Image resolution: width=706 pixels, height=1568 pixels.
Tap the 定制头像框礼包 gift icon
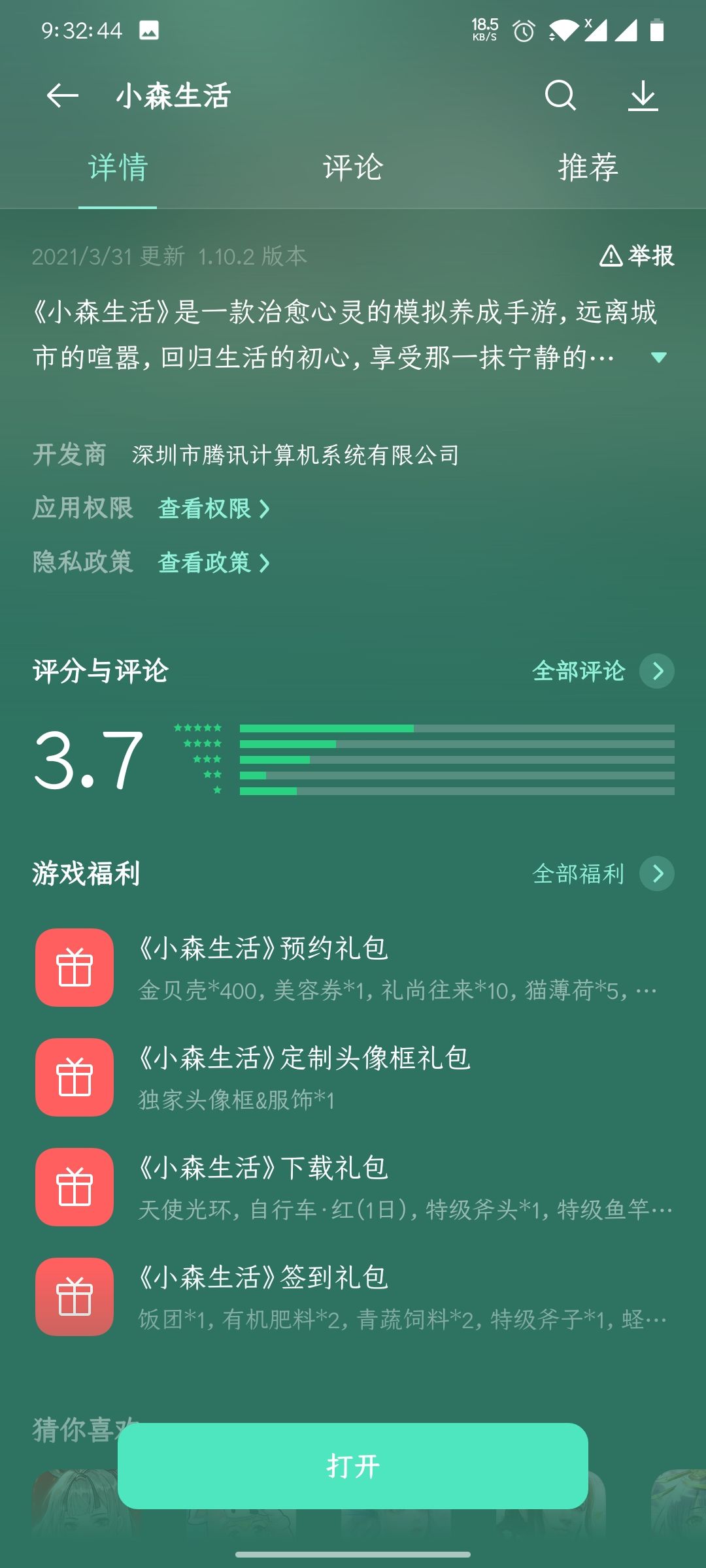pyautogui.click(x=73, y=1077)
